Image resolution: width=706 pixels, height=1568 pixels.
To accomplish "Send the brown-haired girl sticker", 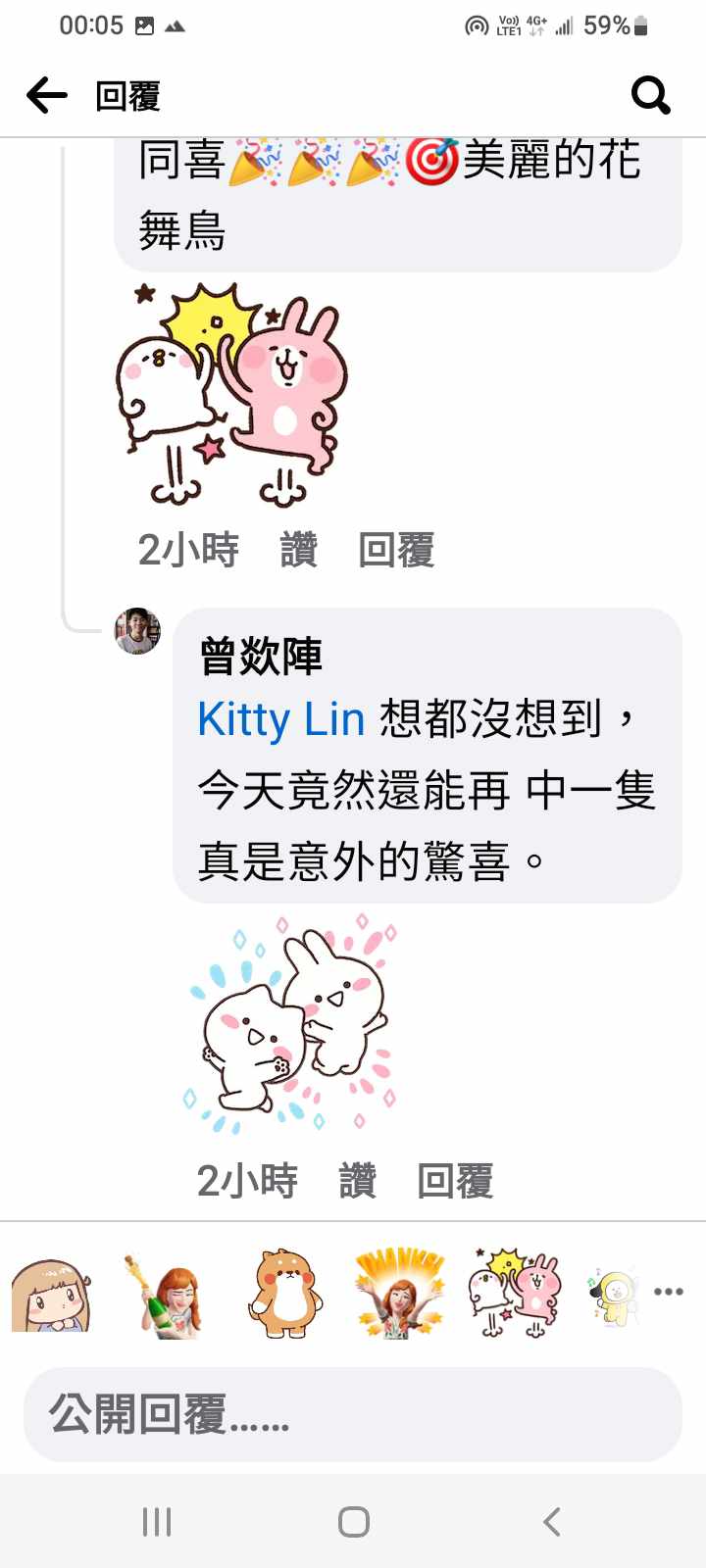I will point(52,1294).
